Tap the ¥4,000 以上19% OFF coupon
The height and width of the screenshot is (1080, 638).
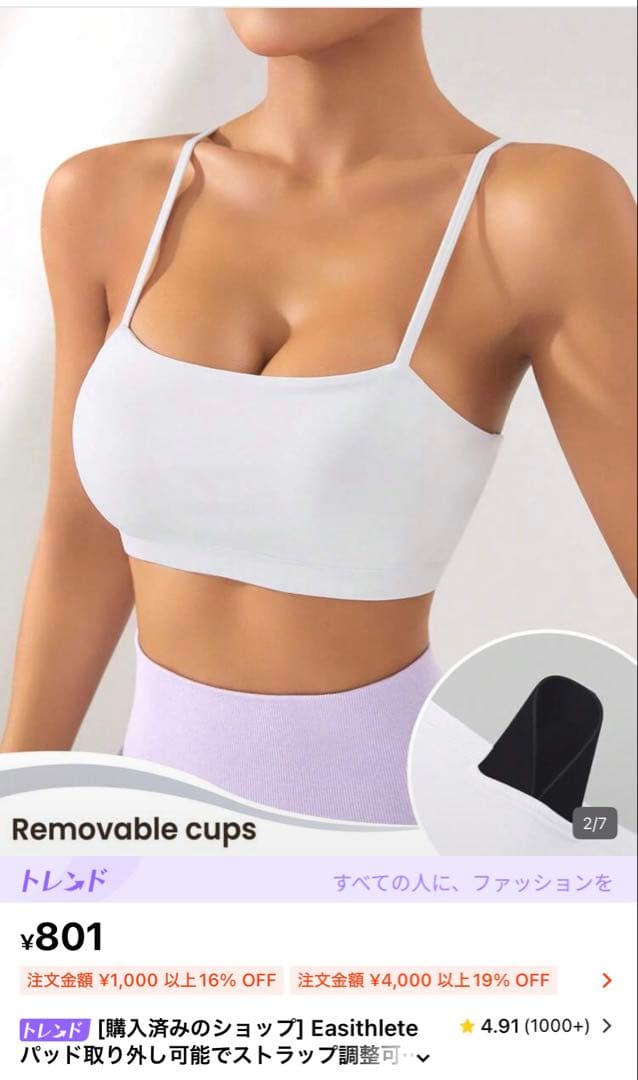(424, 979)
